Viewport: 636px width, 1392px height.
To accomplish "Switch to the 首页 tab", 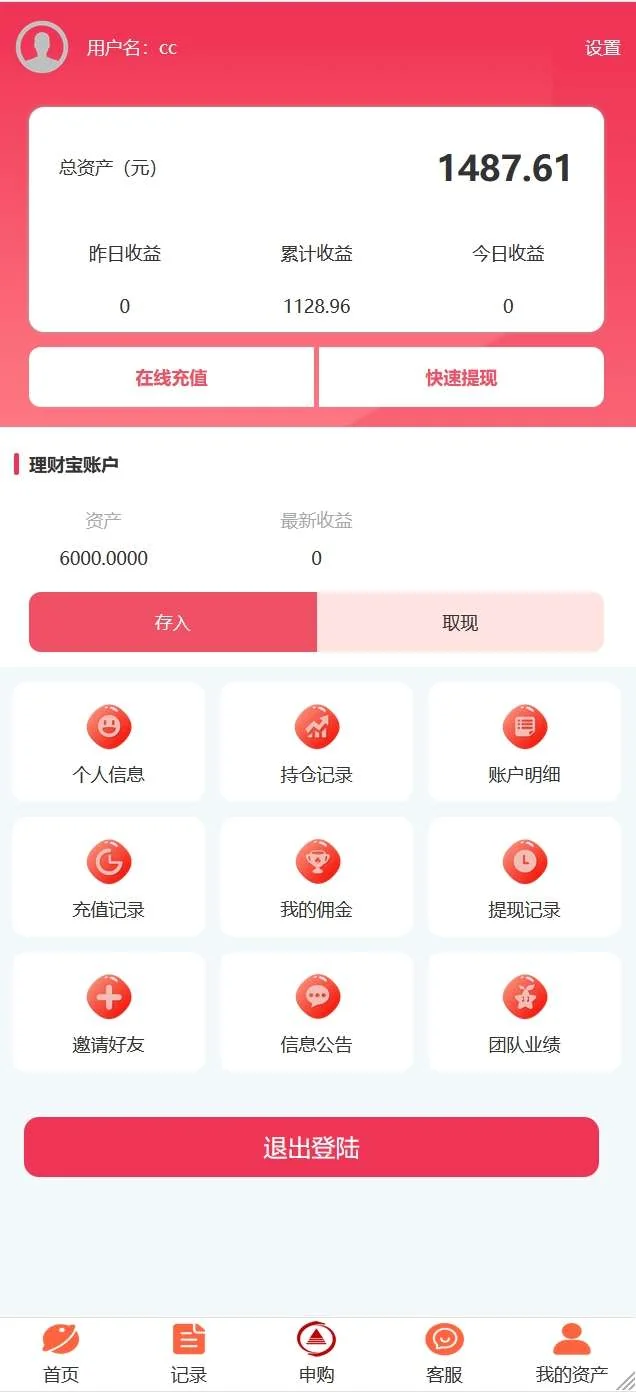I will click(x=61, y=1353).
